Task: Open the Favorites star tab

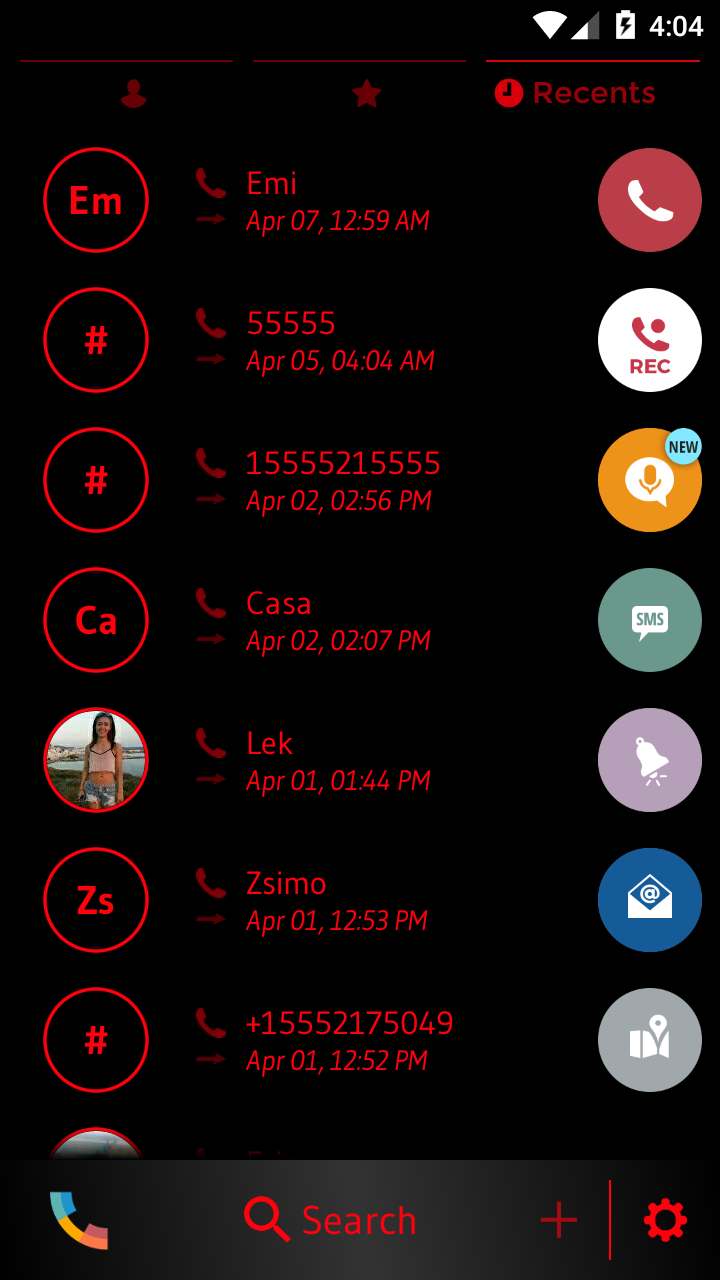Action: (x=366, y=93)
